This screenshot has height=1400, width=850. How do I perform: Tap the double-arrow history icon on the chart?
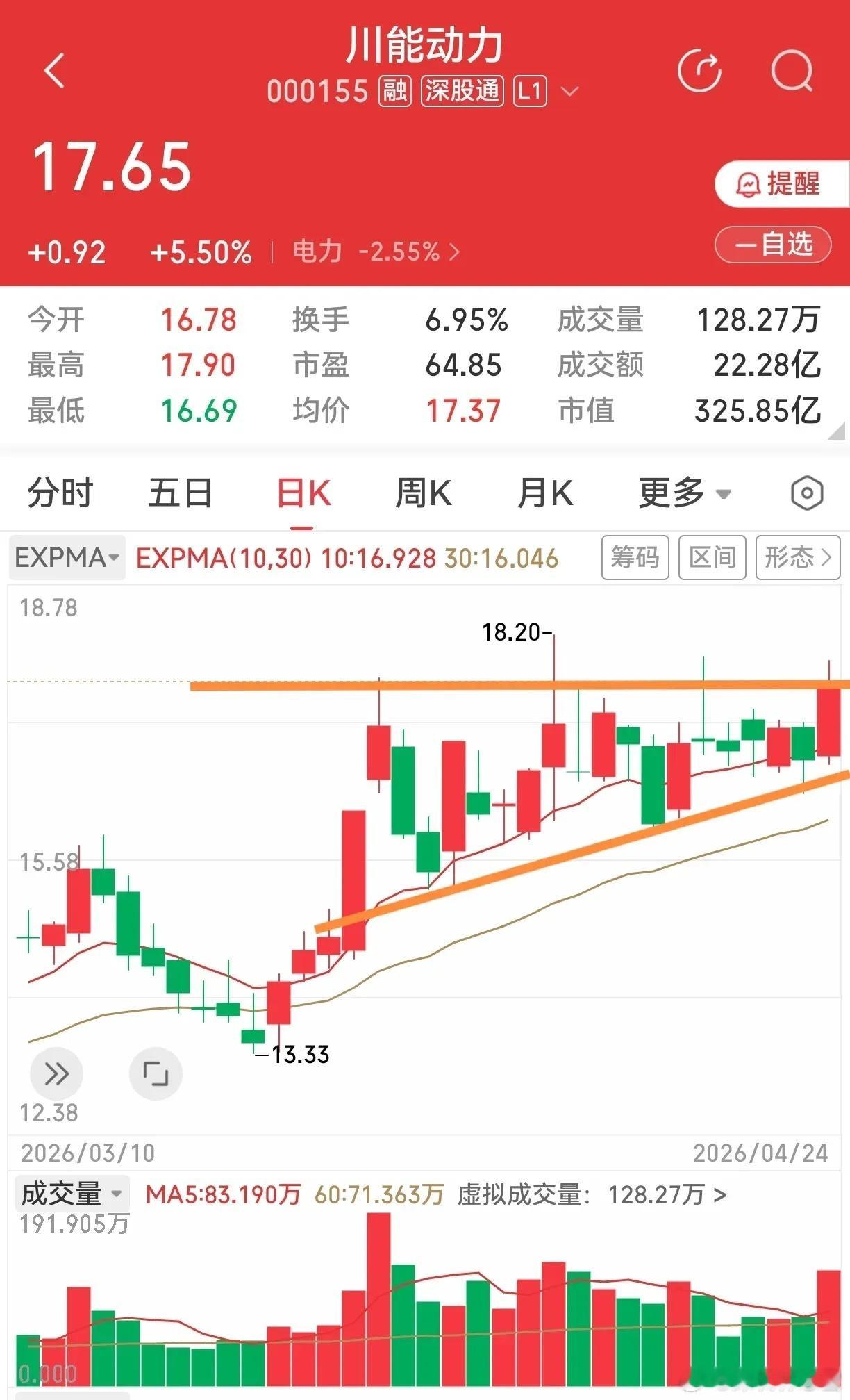click(x=56, y=1073)
